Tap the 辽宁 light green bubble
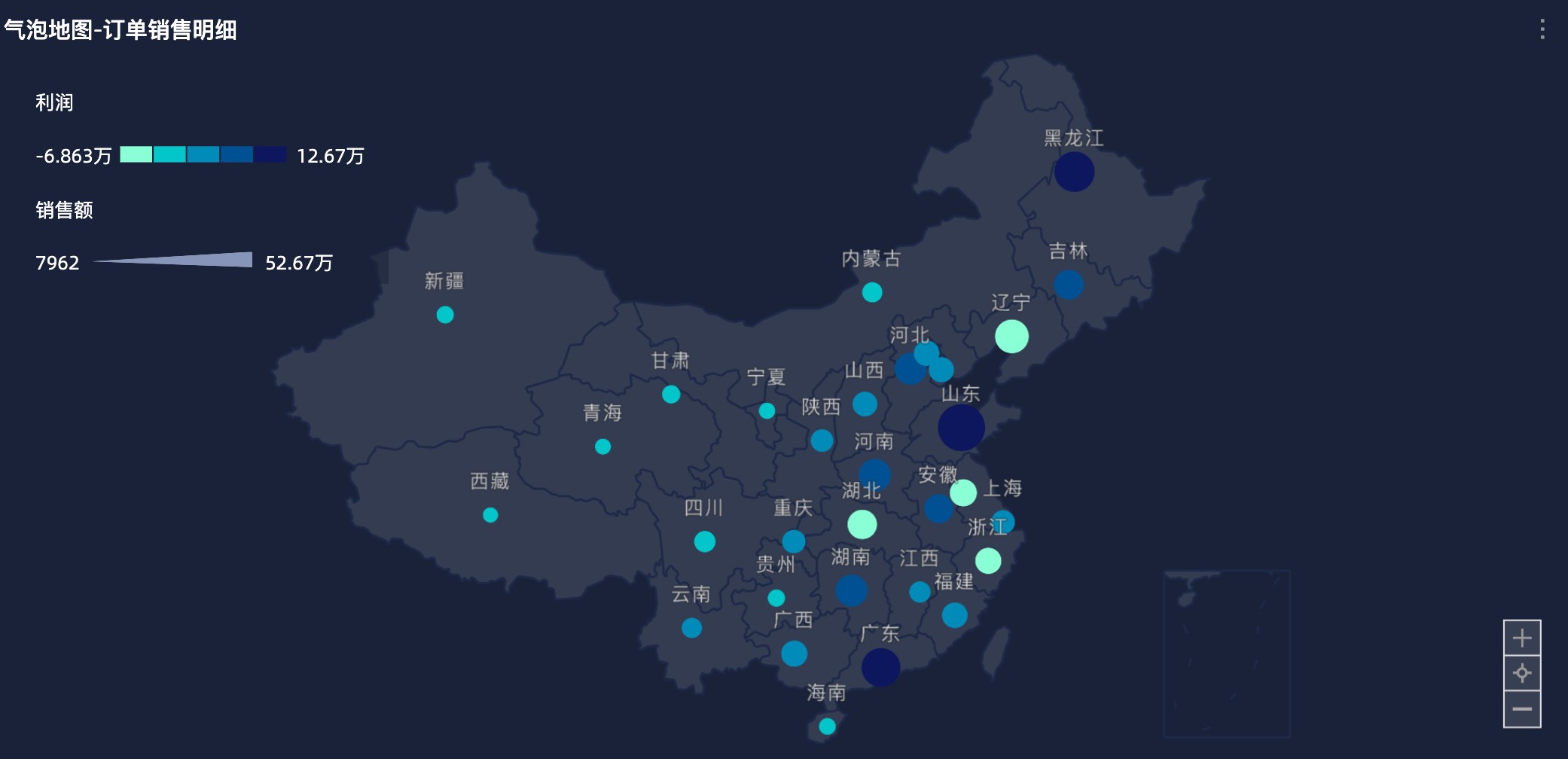The height and width of the screenshot is (759, 1568). pos(1011,336)
